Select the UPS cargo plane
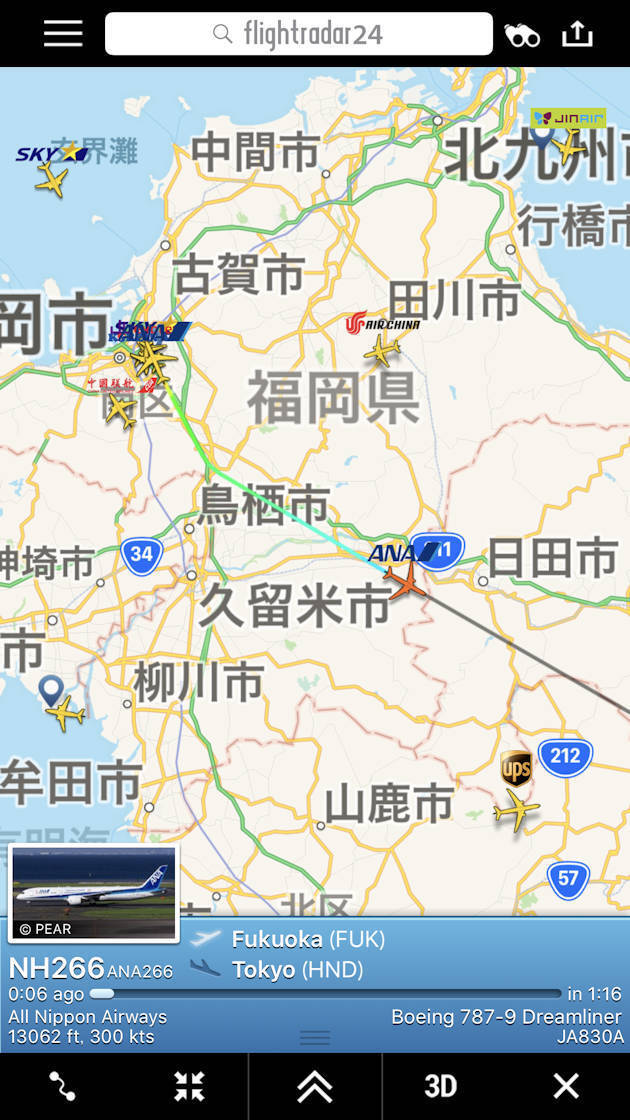 pyautogui.click(x=516, y=810)
